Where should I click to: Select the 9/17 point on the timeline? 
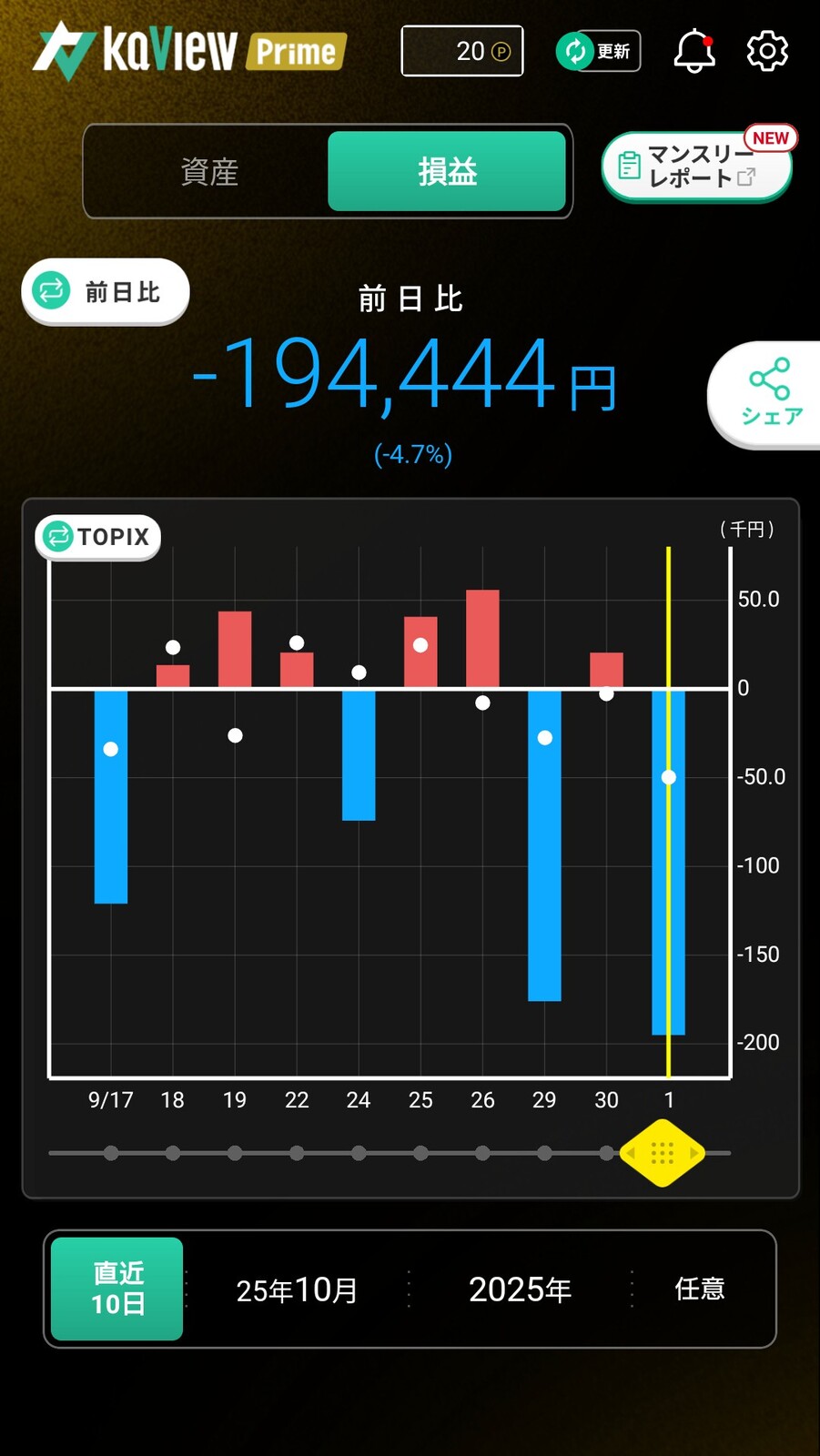coord(111,1153)
